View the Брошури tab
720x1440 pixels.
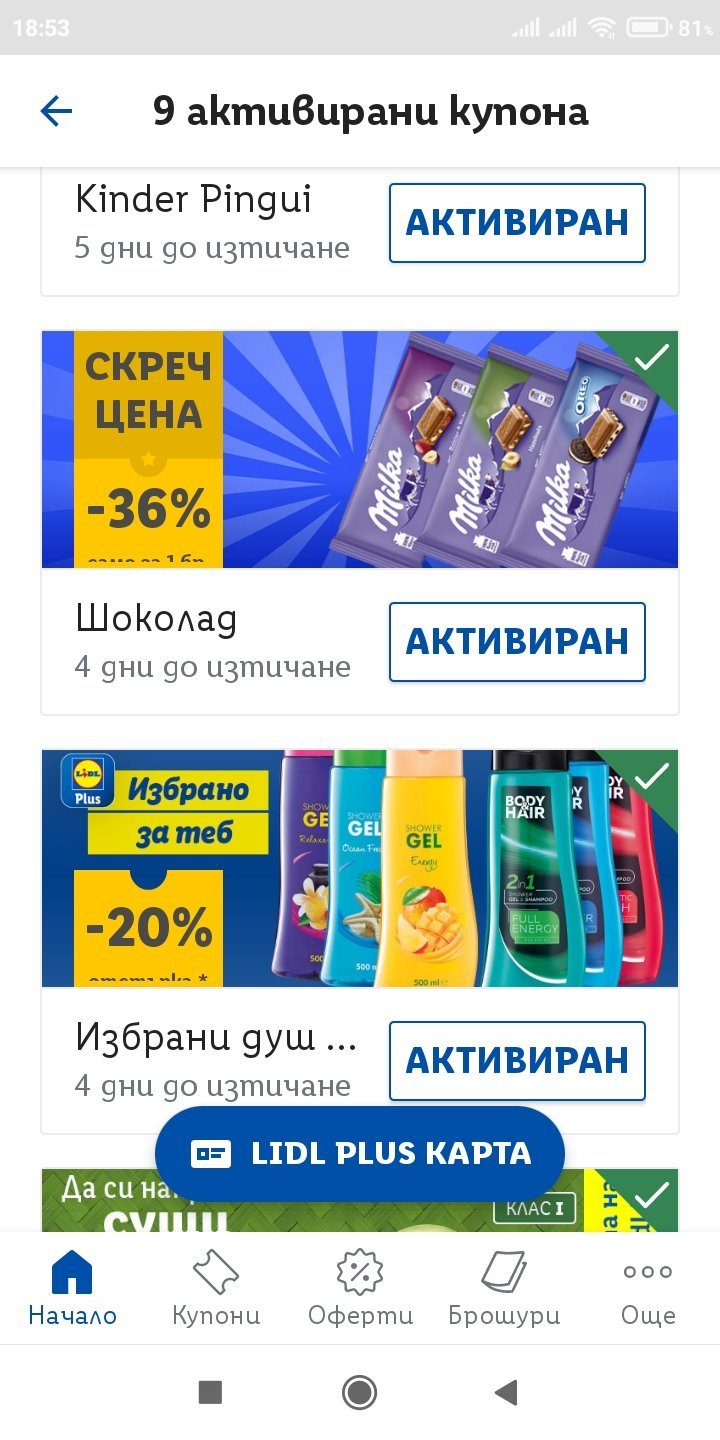504,1288
